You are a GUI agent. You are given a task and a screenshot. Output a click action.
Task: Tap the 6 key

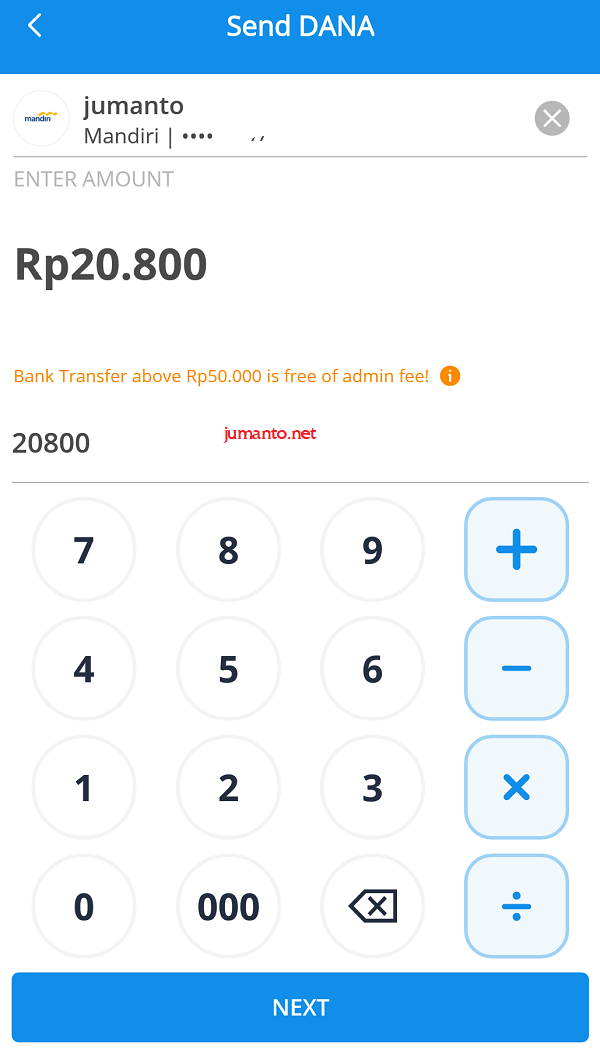372,669
